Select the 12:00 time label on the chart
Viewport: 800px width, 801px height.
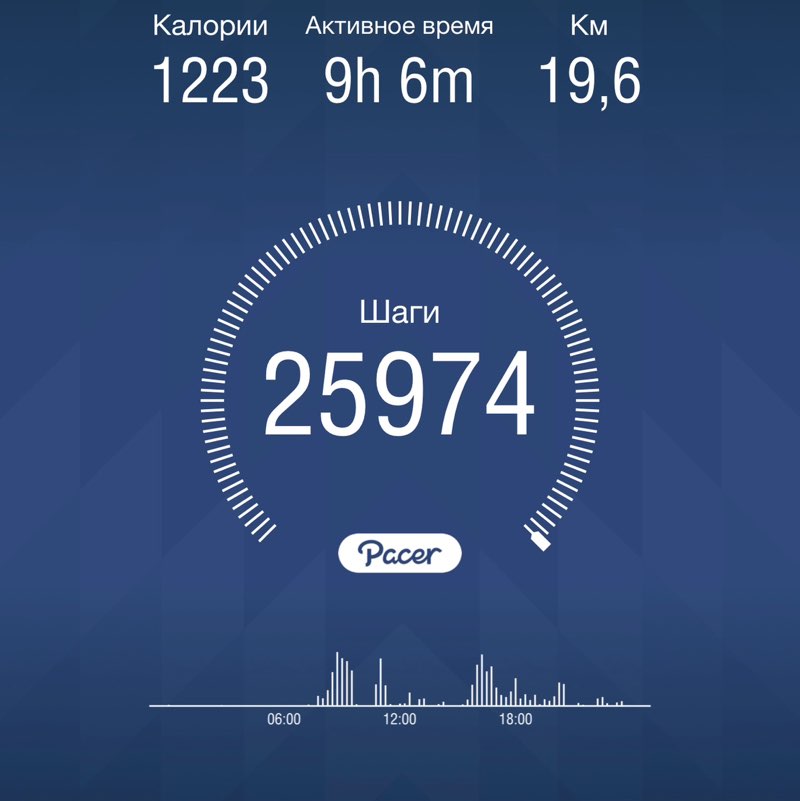click(x=398, y=716)
